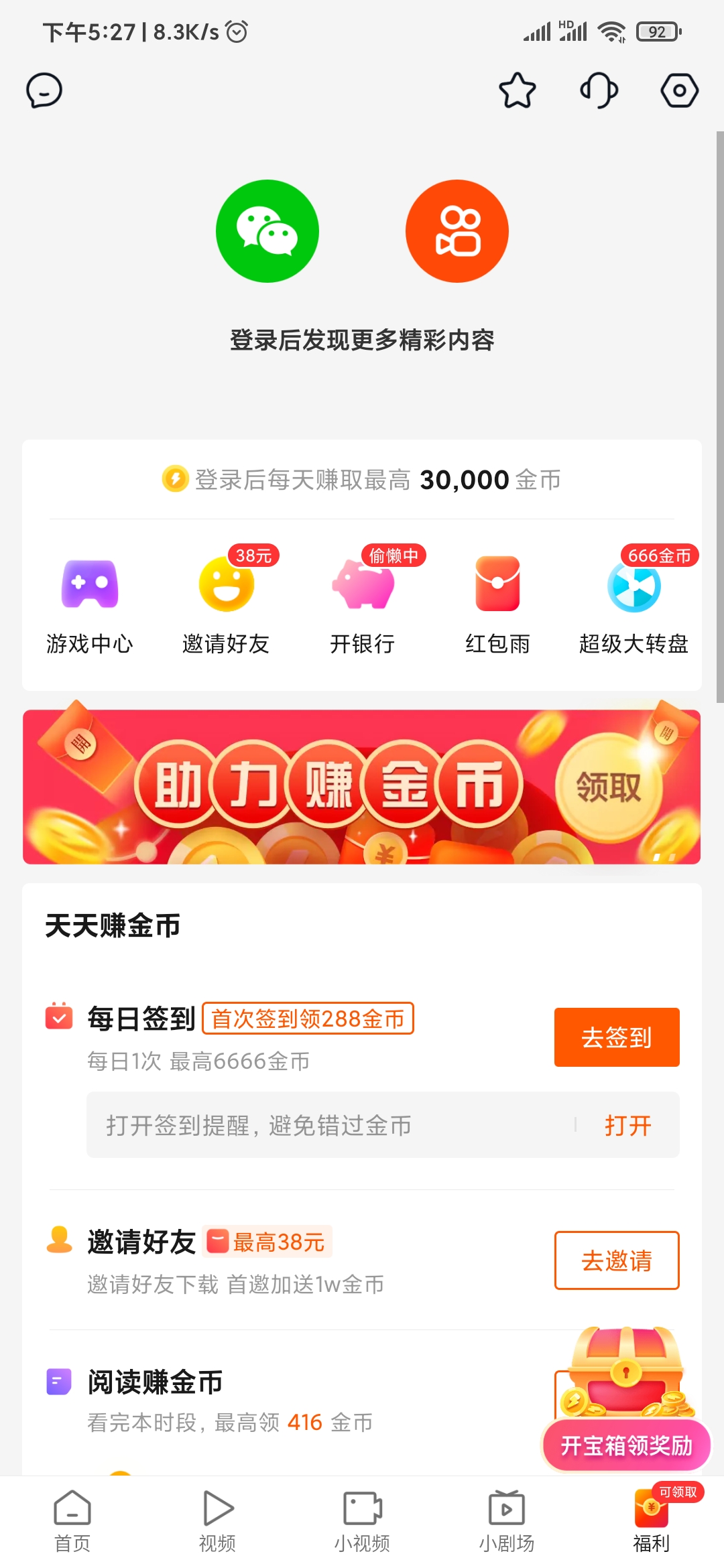This screenshot has width=724, height=1568.
Task: Switch to the 小视频 tab
Action: [x=362, y=1521]
